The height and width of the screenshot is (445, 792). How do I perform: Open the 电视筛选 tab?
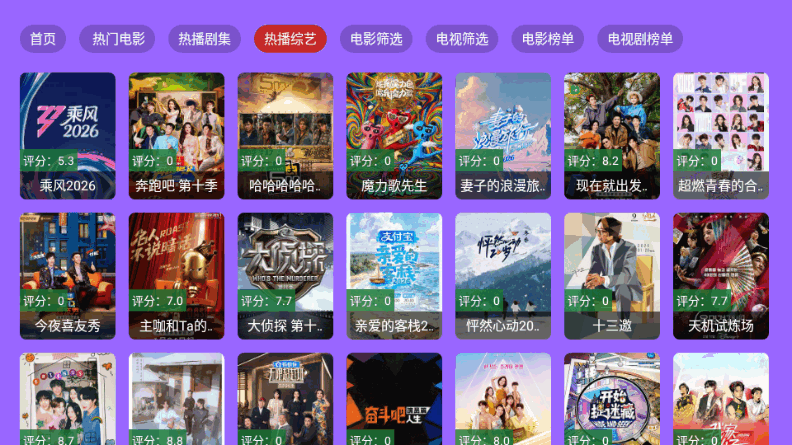[x=462, y=39]
